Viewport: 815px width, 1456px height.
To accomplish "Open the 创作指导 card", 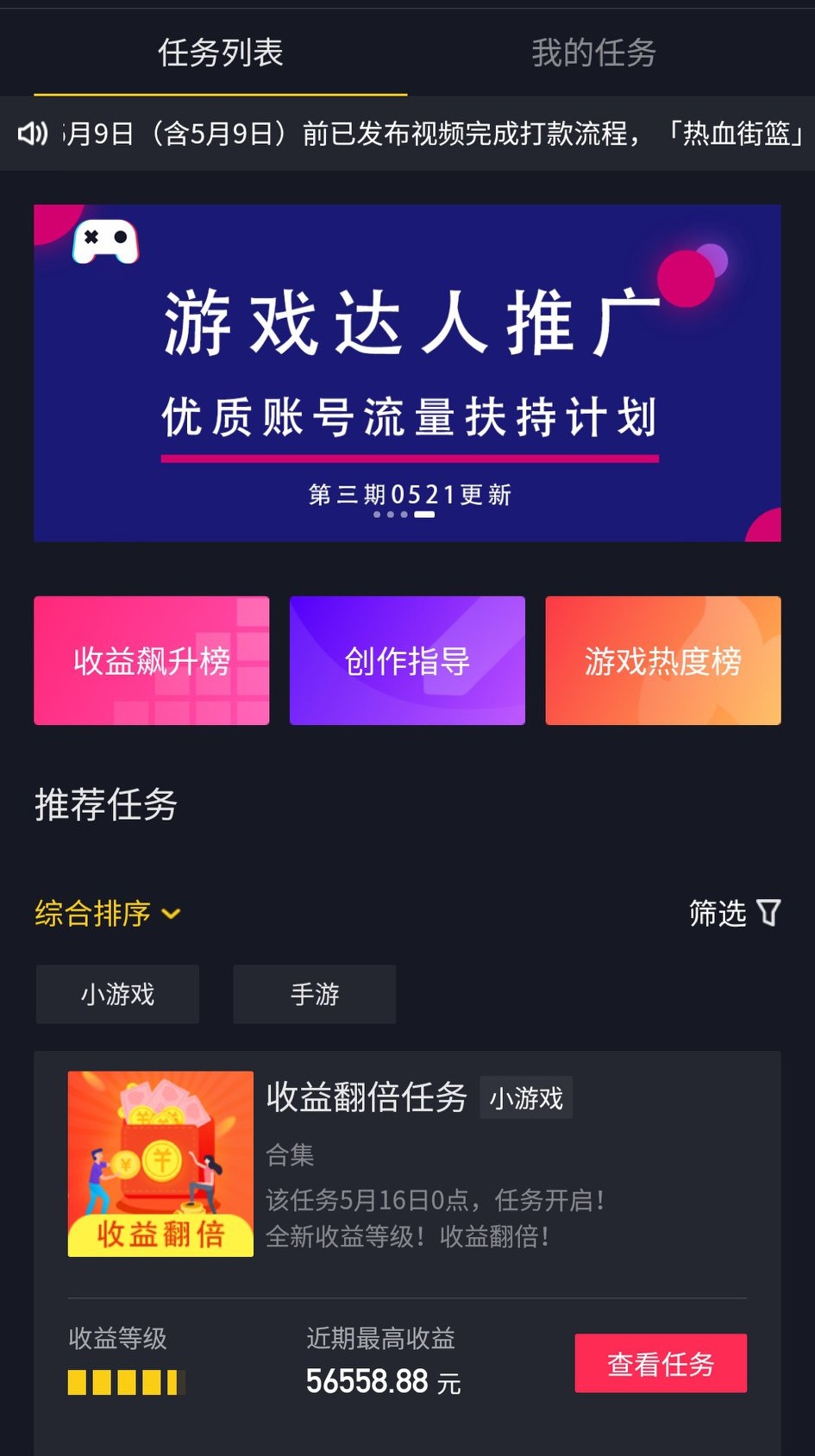I will click(x=407, y=660).
